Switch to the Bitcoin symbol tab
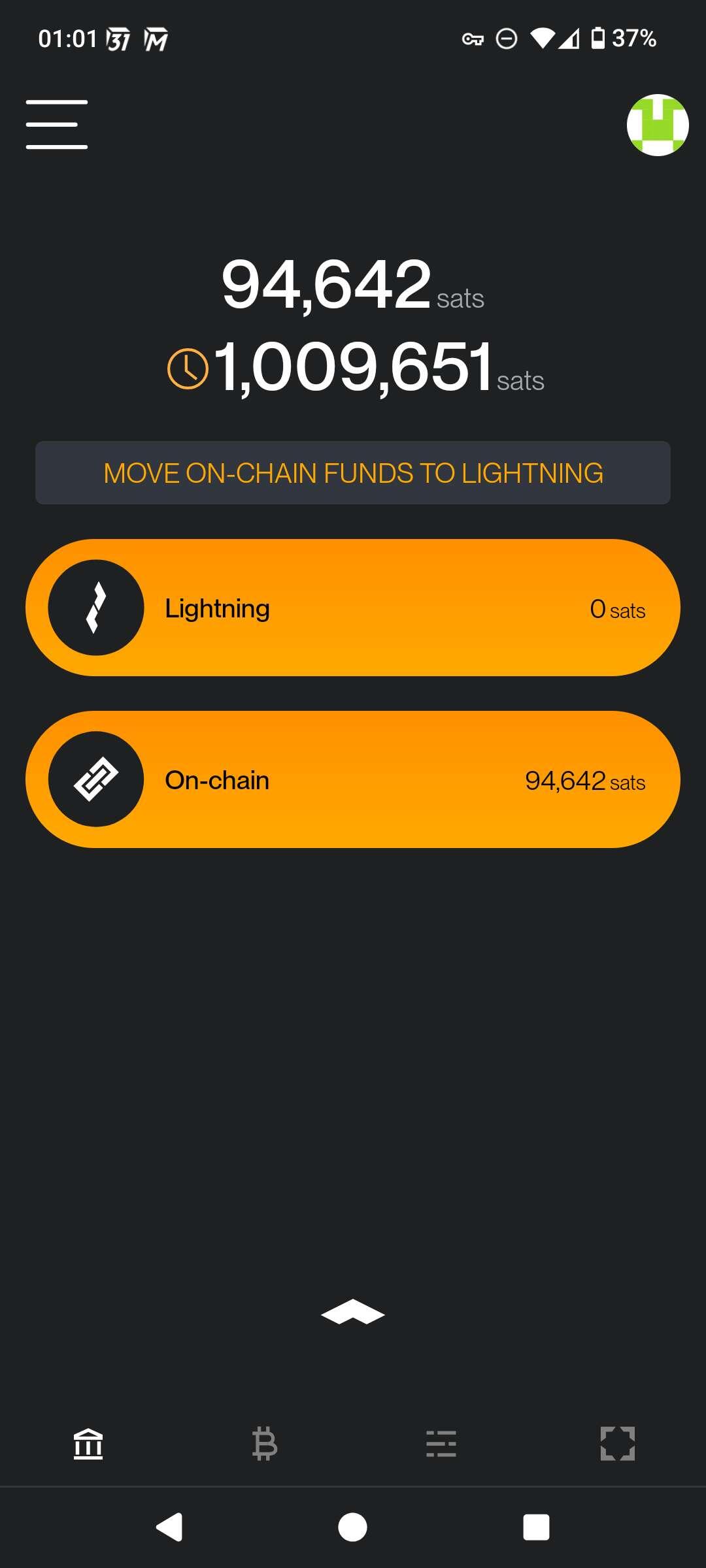The height and width of the screenshot is (1568, 706). coord(265,1443)
